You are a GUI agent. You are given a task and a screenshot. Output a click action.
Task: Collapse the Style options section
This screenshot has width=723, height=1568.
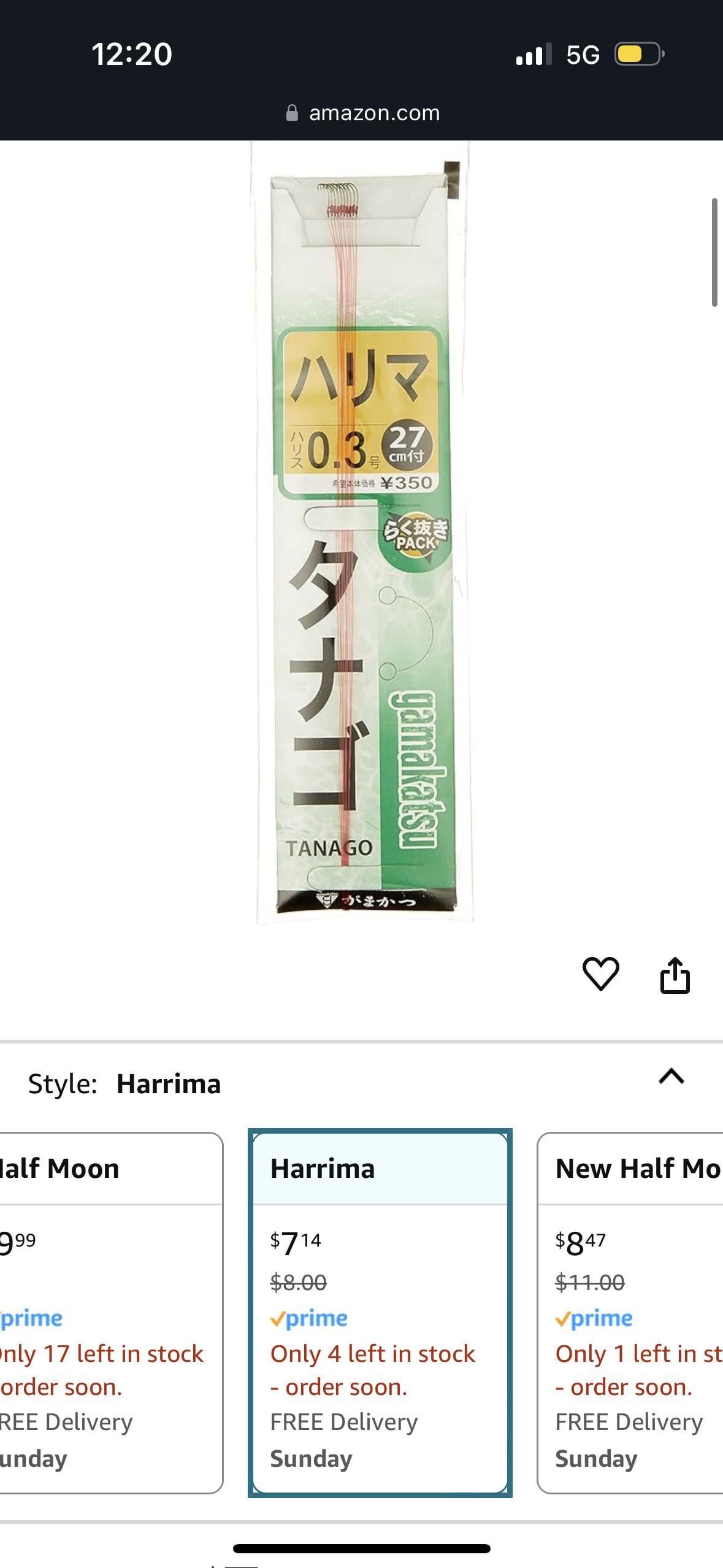point(671,1076)
